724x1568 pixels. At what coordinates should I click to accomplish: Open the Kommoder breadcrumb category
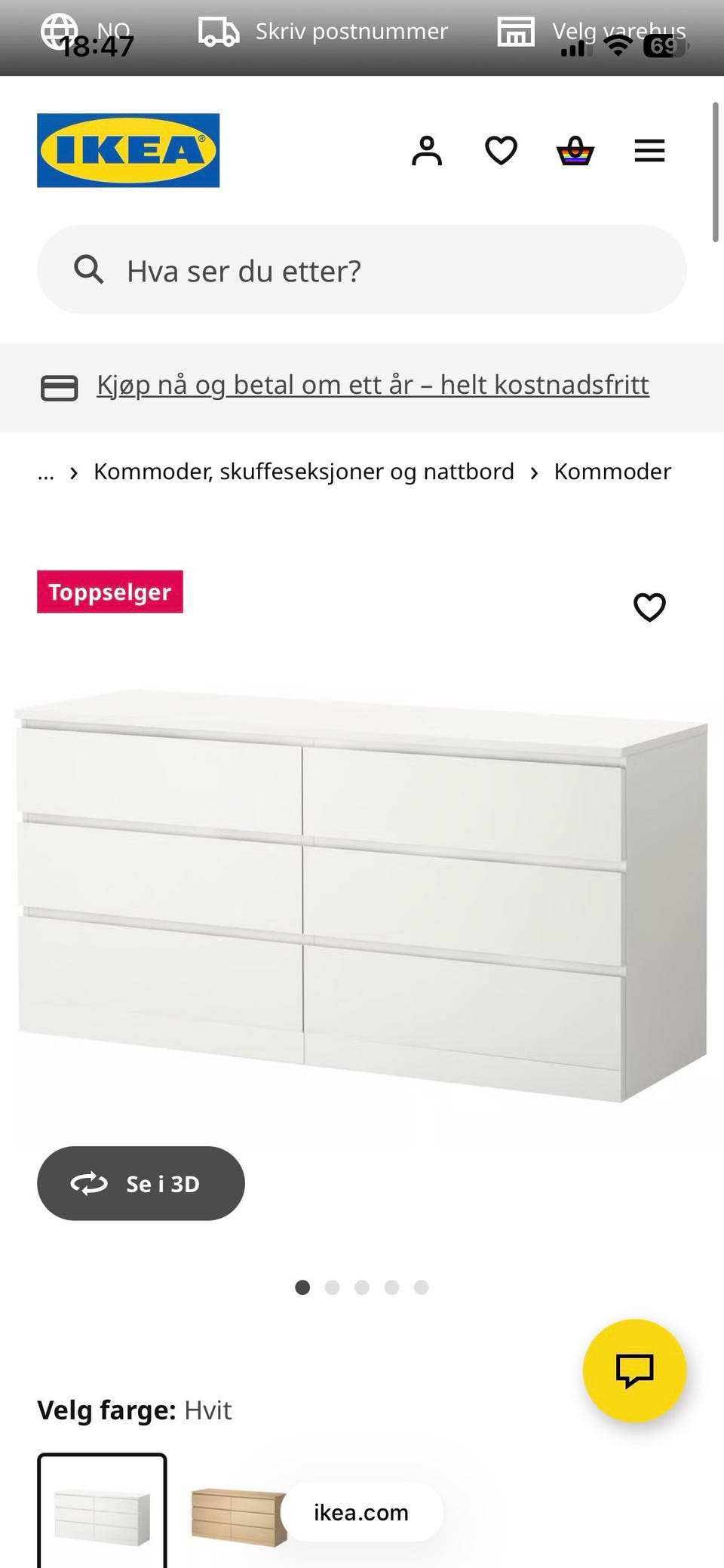coord(612,471)
